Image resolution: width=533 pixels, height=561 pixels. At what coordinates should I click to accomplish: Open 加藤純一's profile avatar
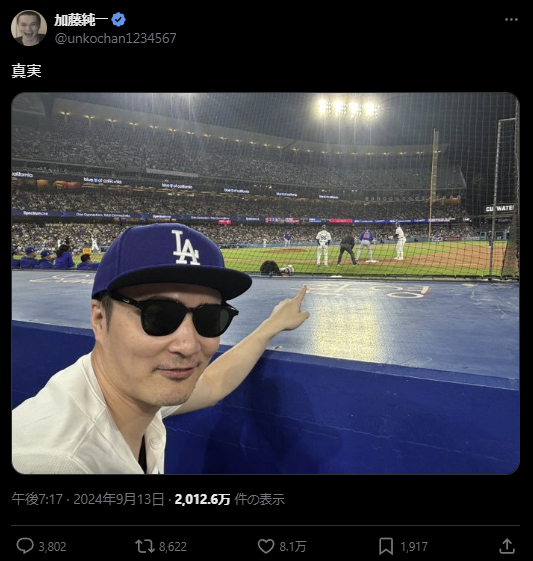(x=29, y=28)
